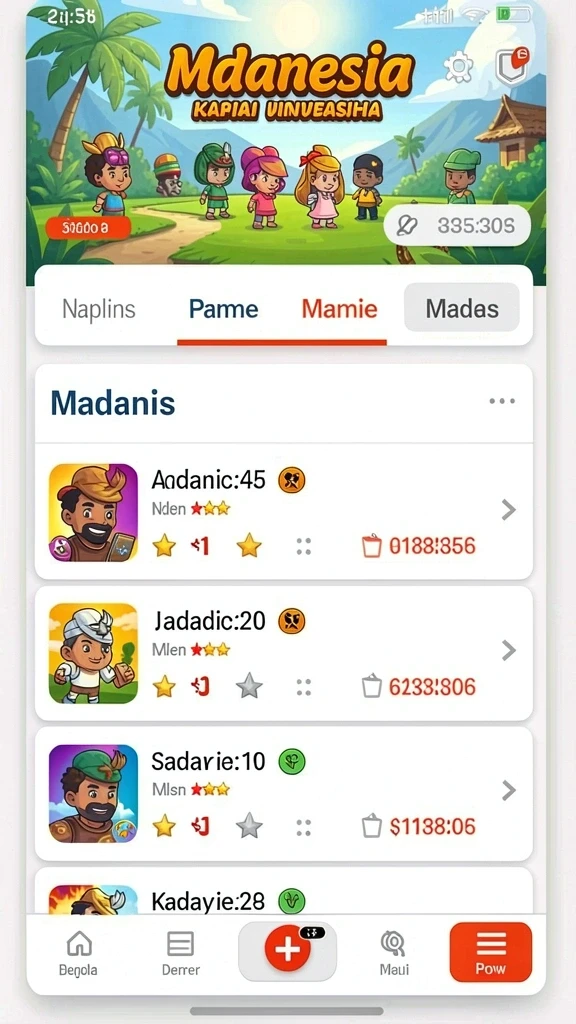Screen dimensions: 576x1024
Task: Open the shield badge with notification dot
Action: pyautogui.click(x=511, y=66)
